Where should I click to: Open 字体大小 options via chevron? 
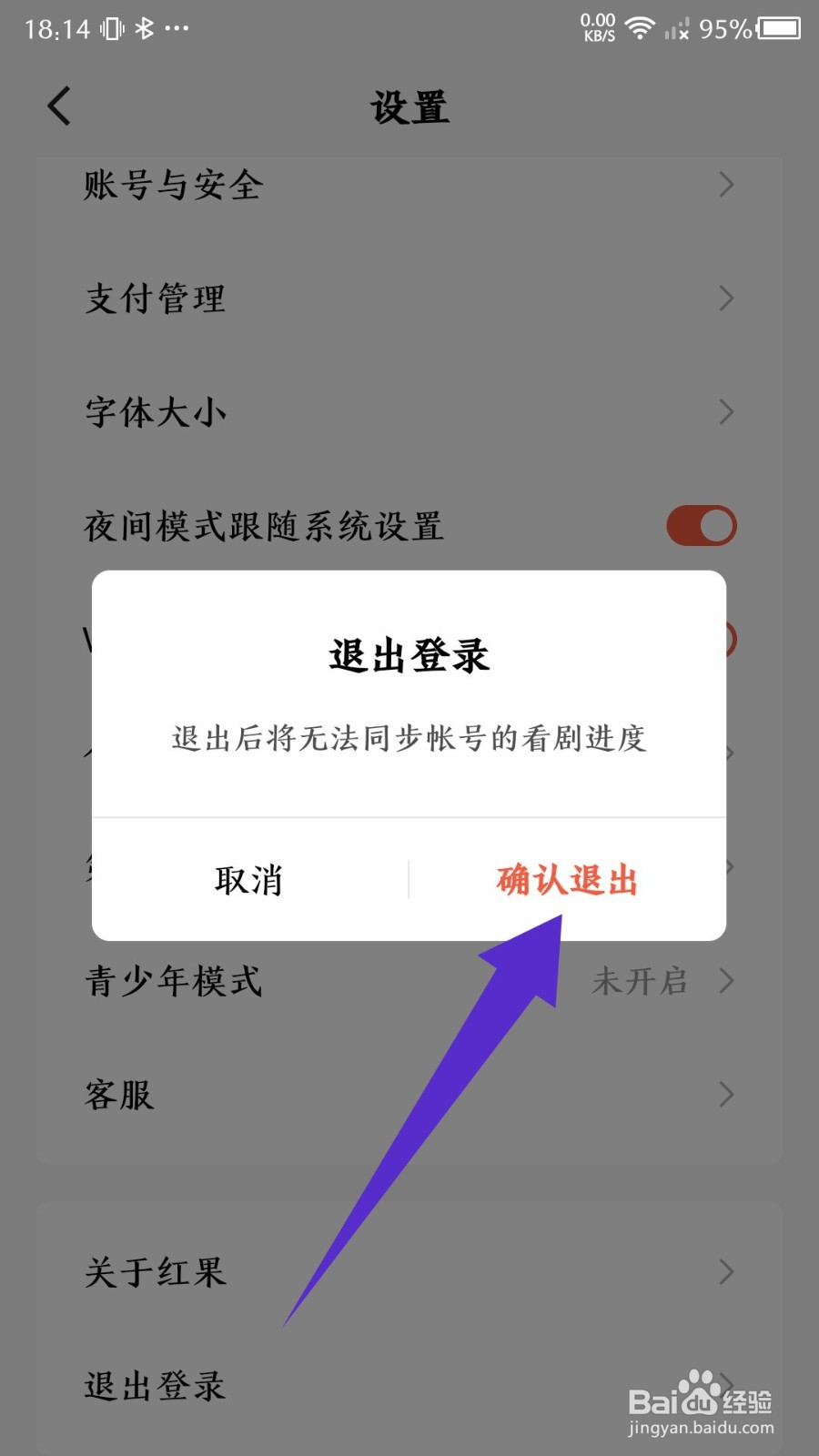[725, 412]
